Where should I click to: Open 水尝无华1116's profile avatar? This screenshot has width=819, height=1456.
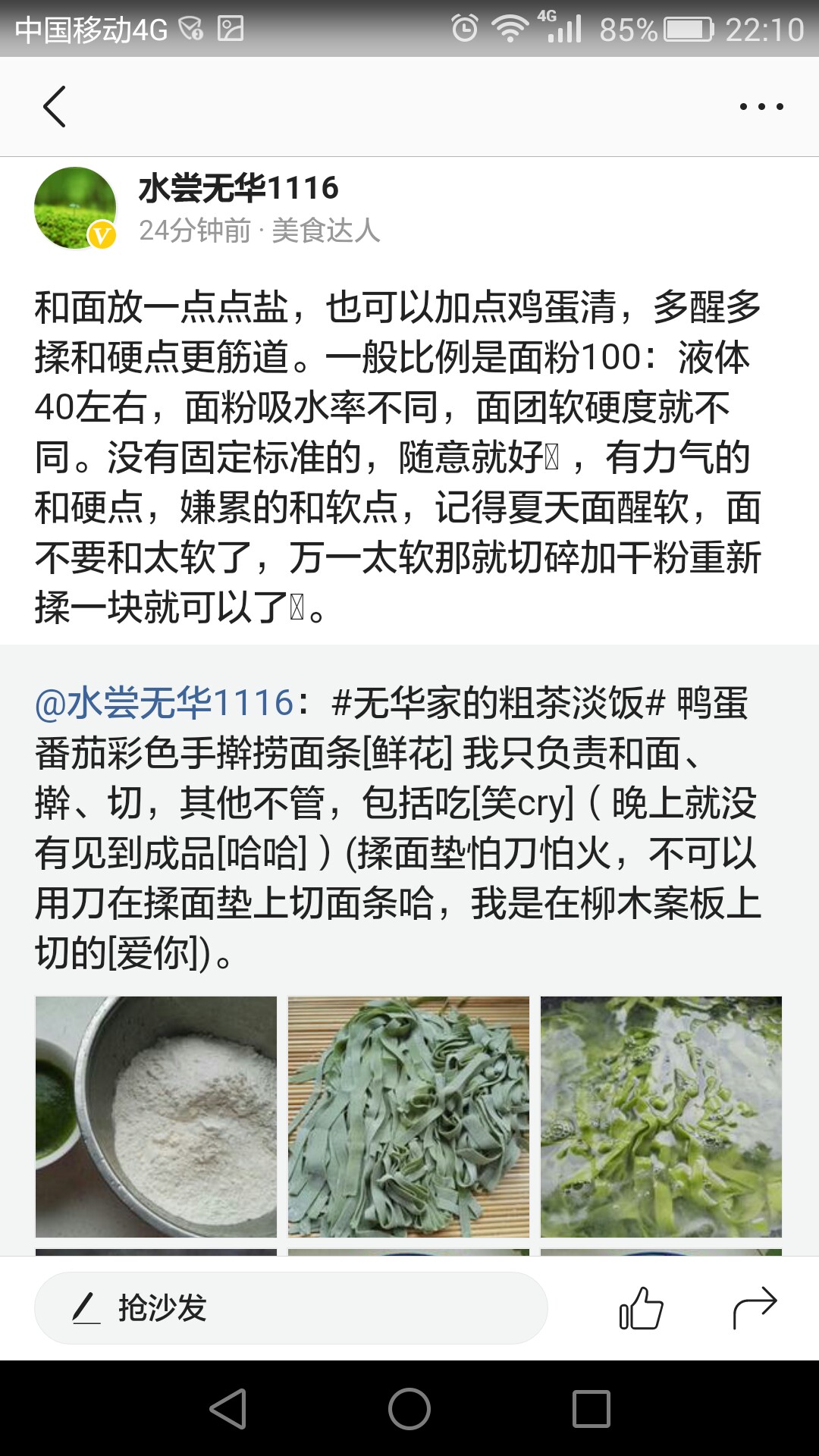click(x=75, y=208)
